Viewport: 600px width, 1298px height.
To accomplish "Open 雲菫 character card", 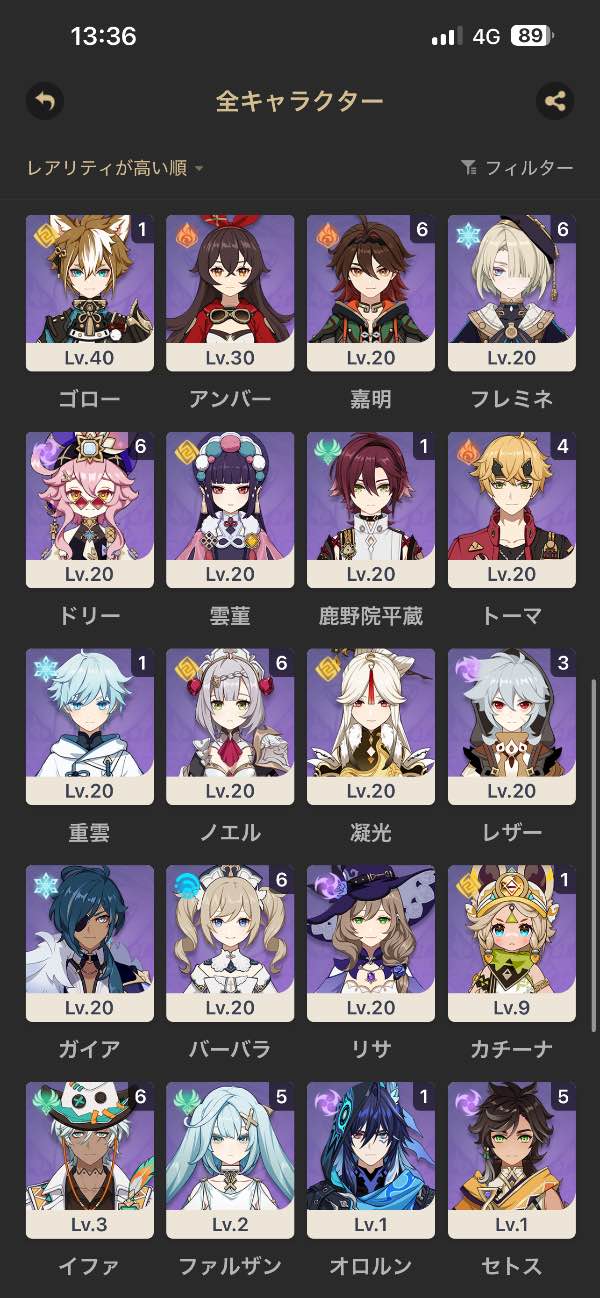I will coord(230,509).
